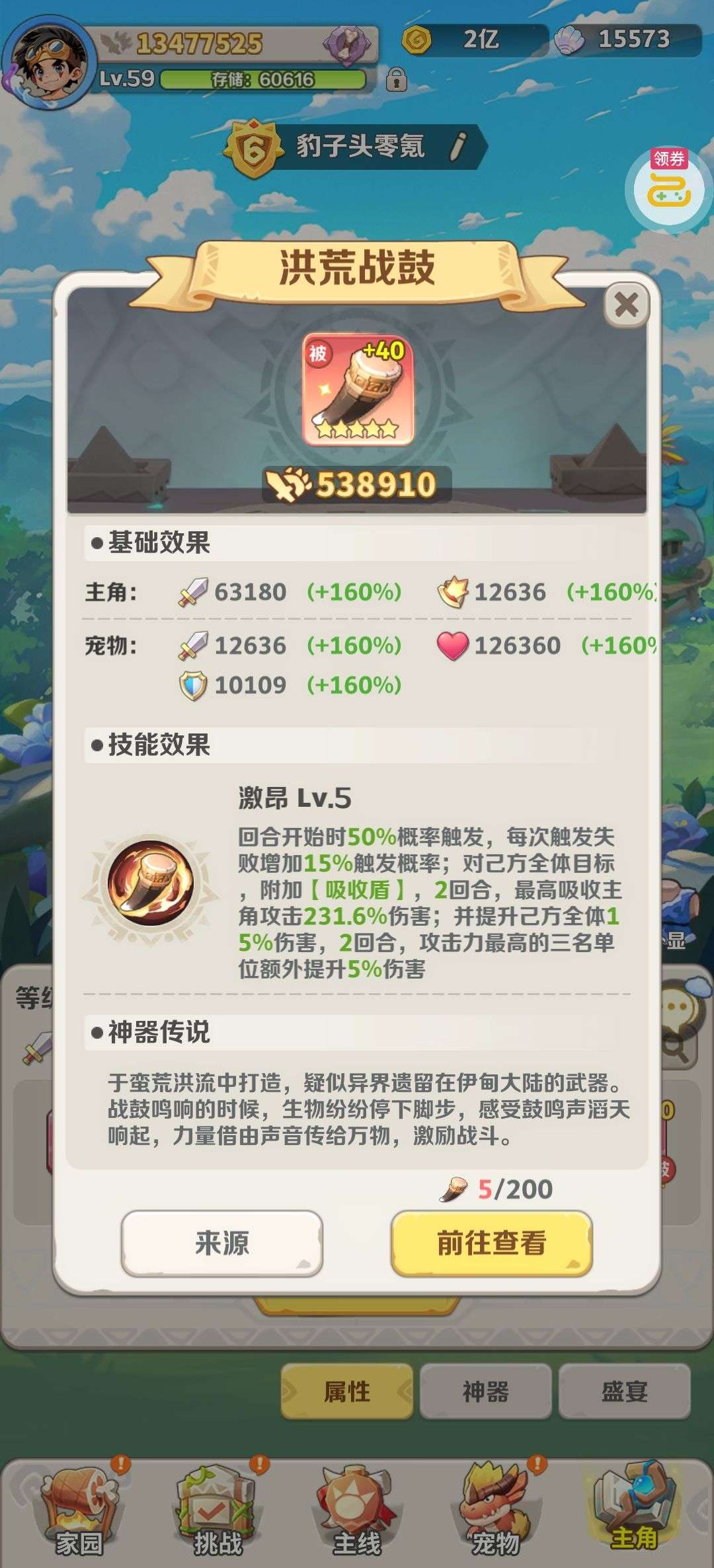Switch to the 属性 tab
The image size is (714, 1568).
tap(347, 1392)
